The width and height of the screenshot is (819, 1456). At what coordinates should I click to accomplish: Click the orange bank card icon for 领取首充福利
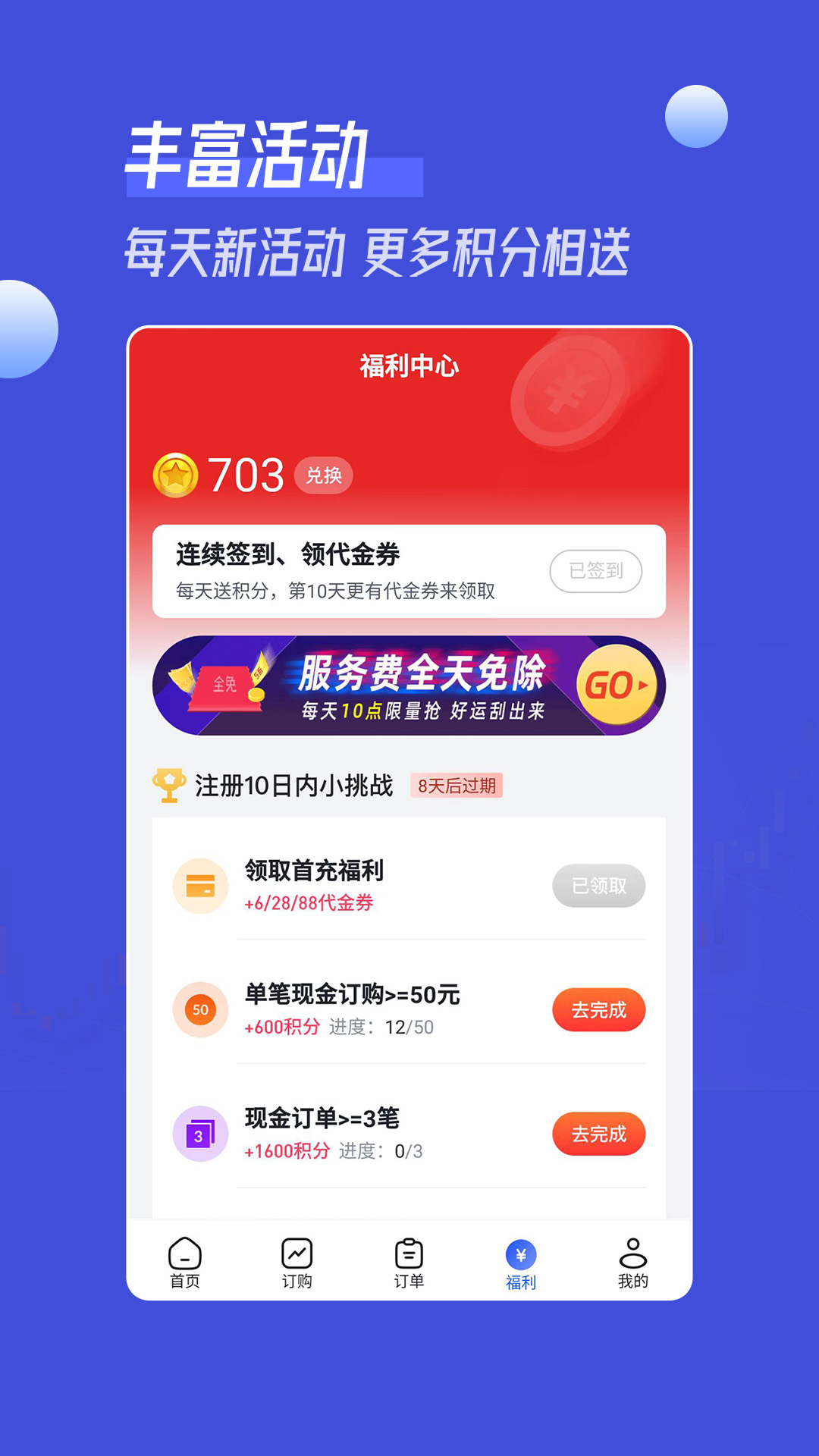point(199,885)
